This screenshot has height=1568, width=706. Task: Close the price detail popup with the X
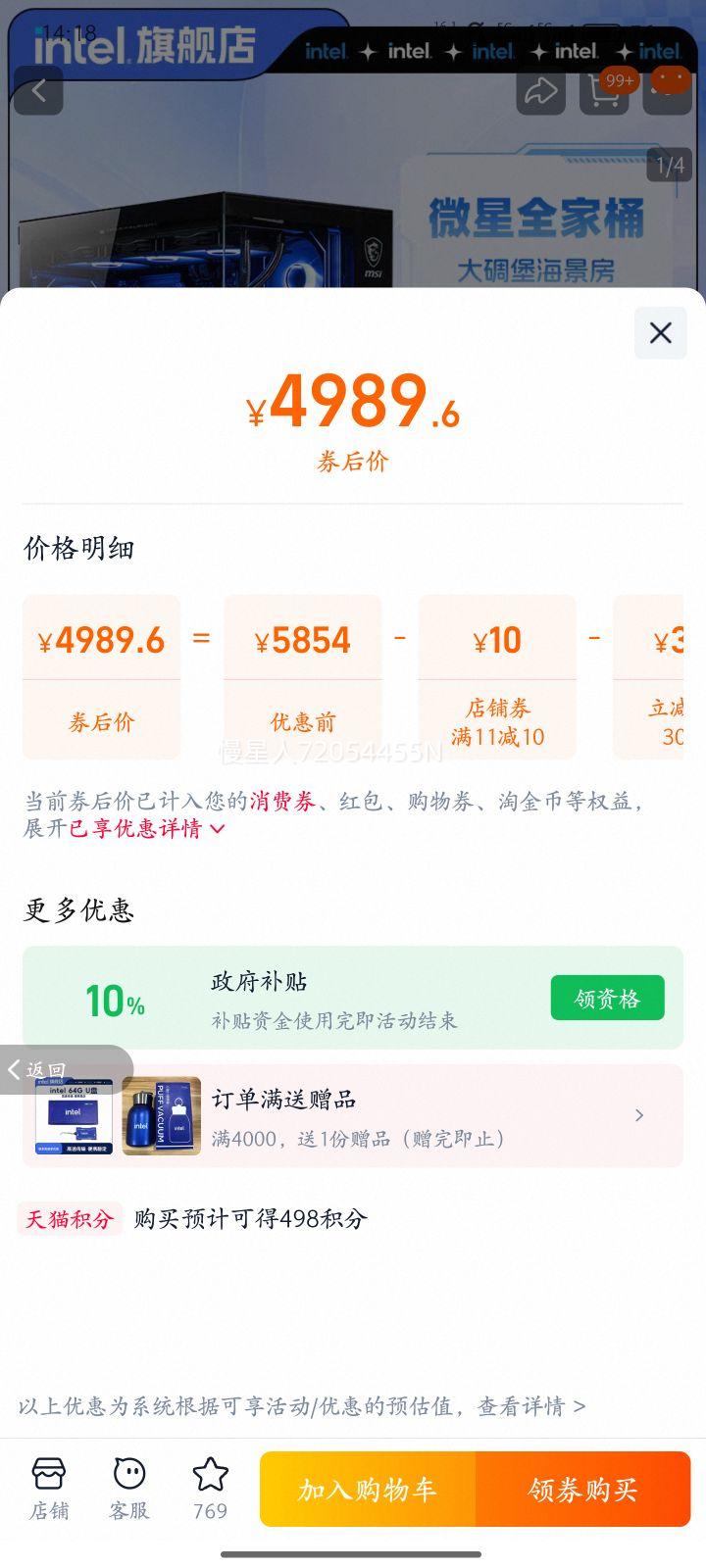coord(660,333)
